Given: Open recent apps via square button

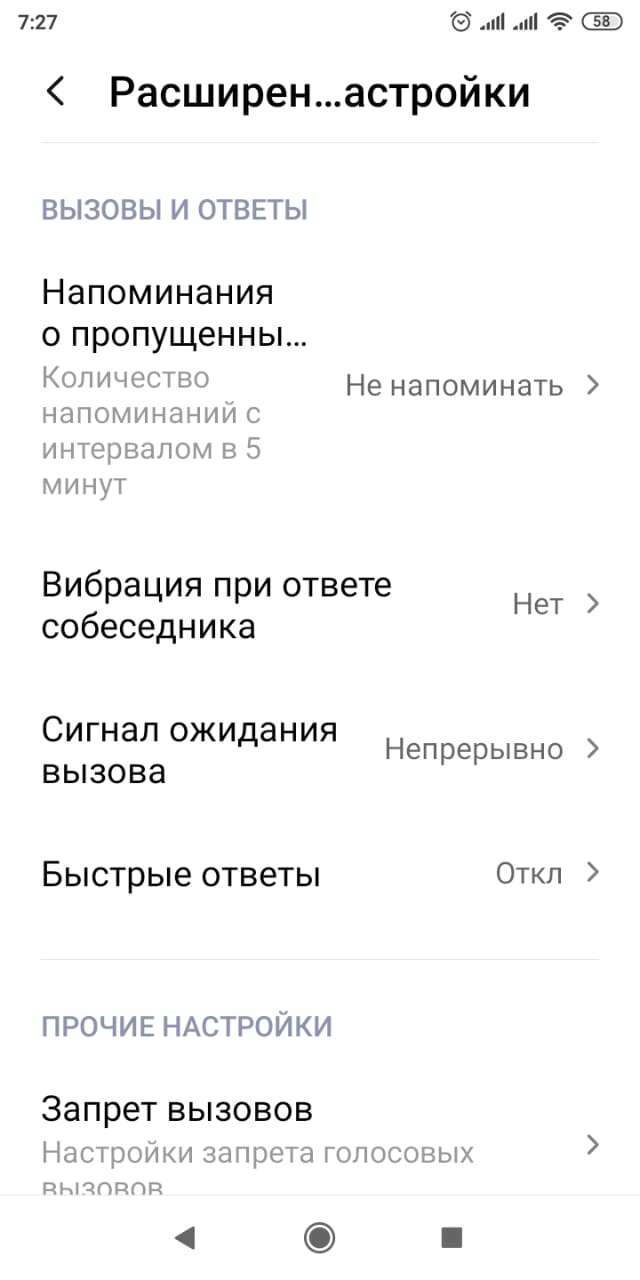Looking at the screenshot, I should click(451, 1238).
